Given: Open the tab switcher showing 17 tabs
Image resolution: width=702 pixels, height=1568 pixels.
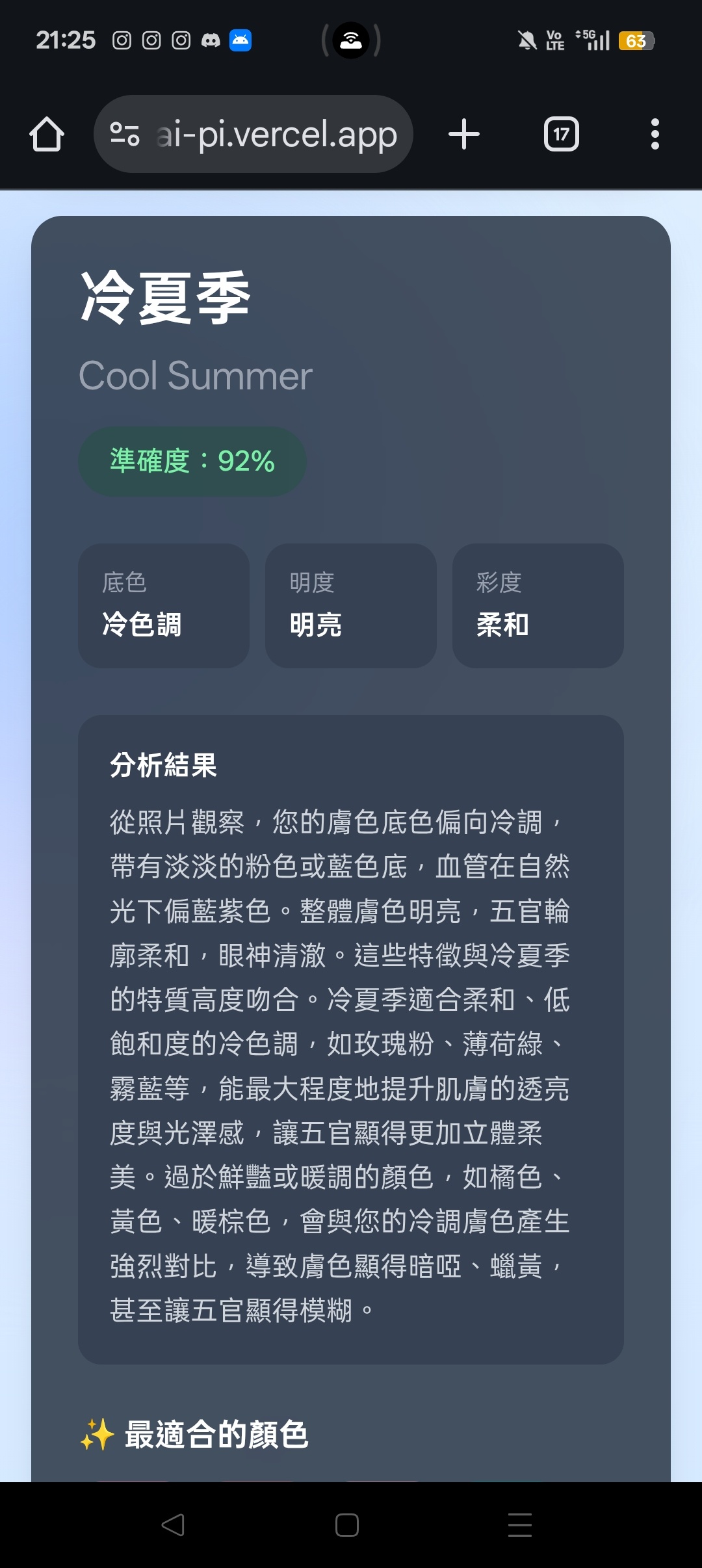Looking at the screenshot, I should coord(561,135).
